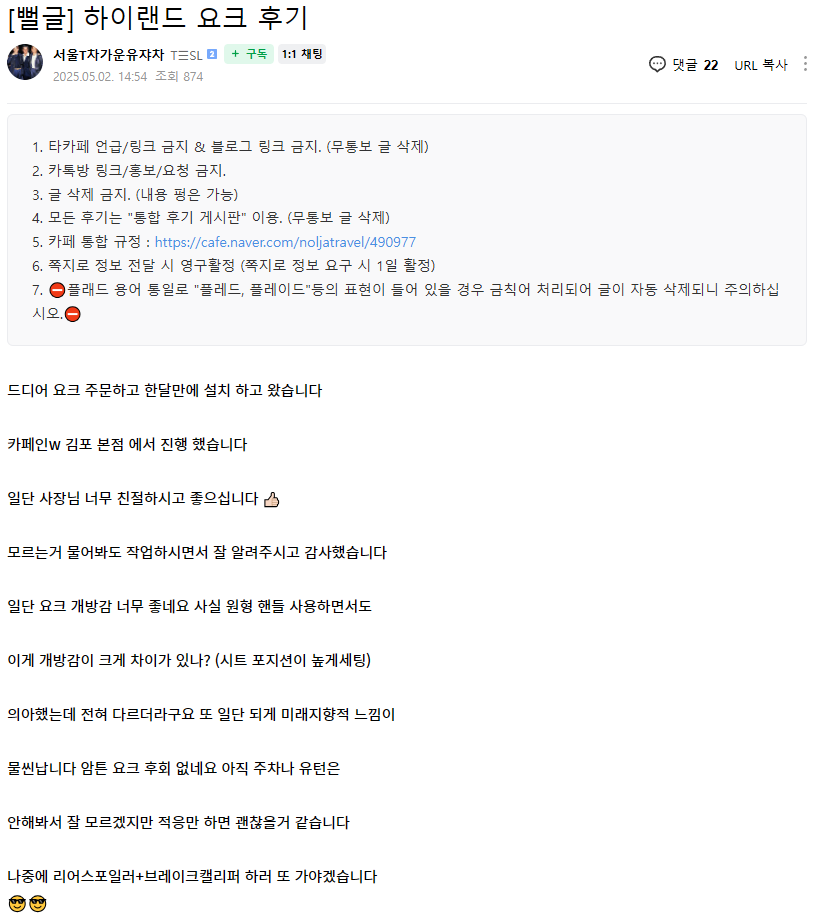Open the three-dot overflow menu
The image size is (825, 922).
tap(805, 64)
